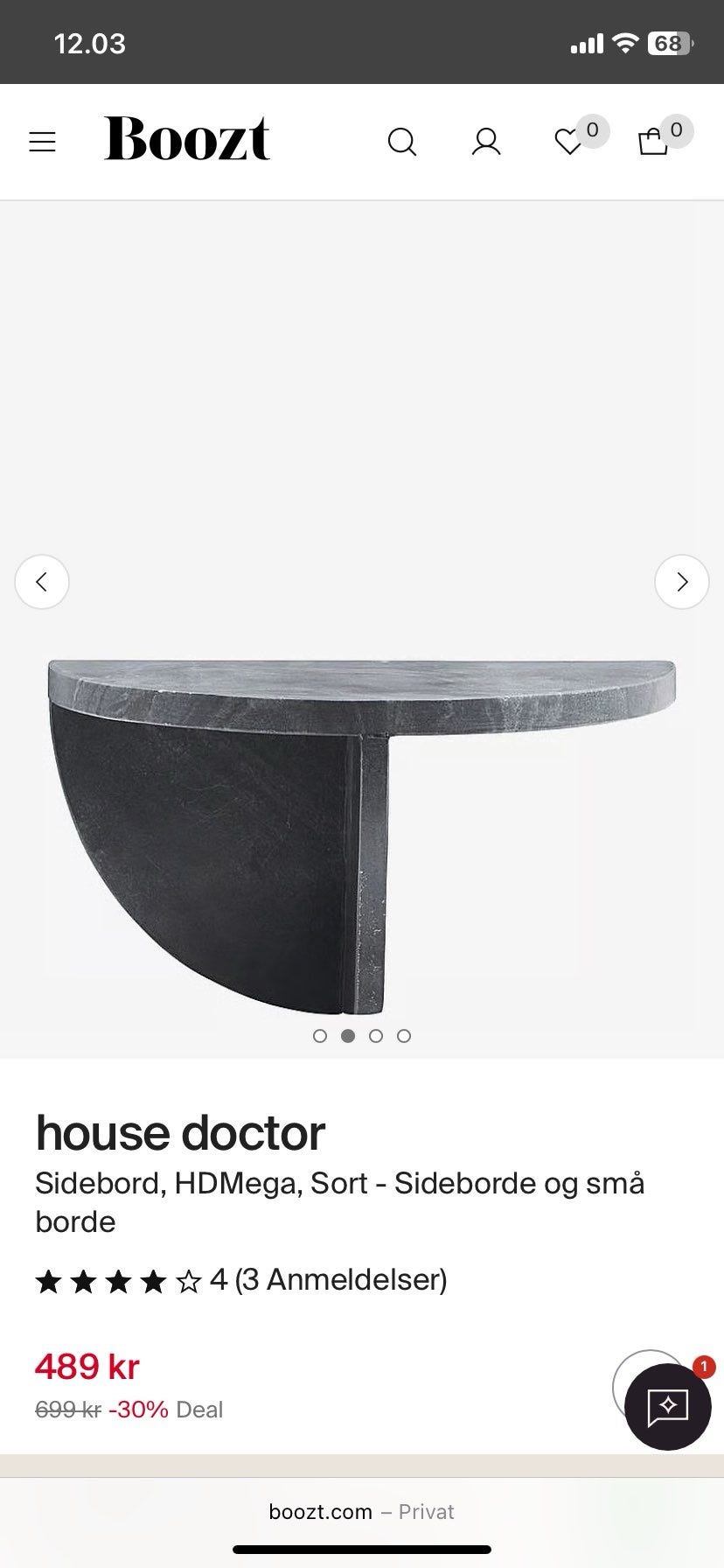Open the search magnifier

[401, 142]
